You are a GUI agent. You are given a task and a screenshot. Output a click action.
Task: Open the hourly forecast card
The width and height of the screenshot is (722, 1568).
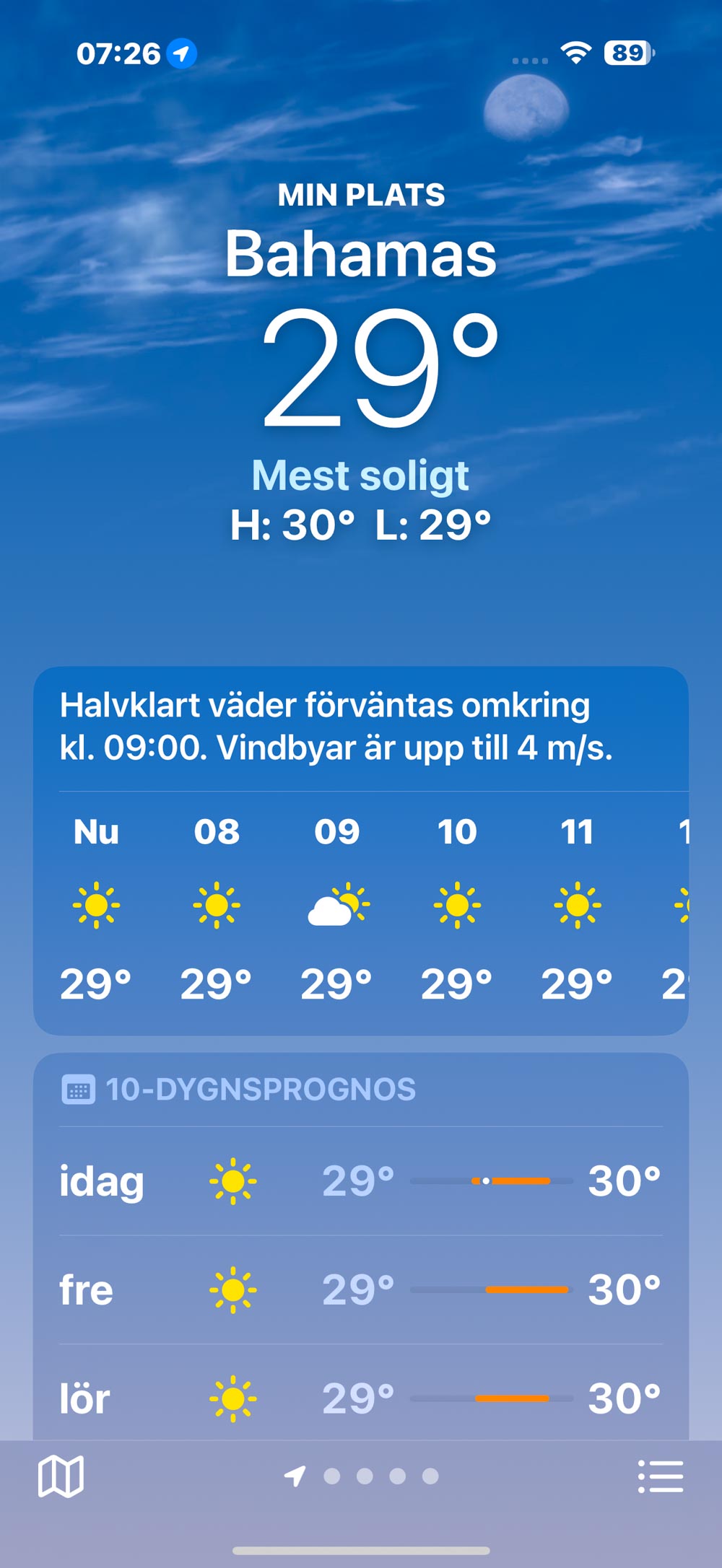point(361,851)
